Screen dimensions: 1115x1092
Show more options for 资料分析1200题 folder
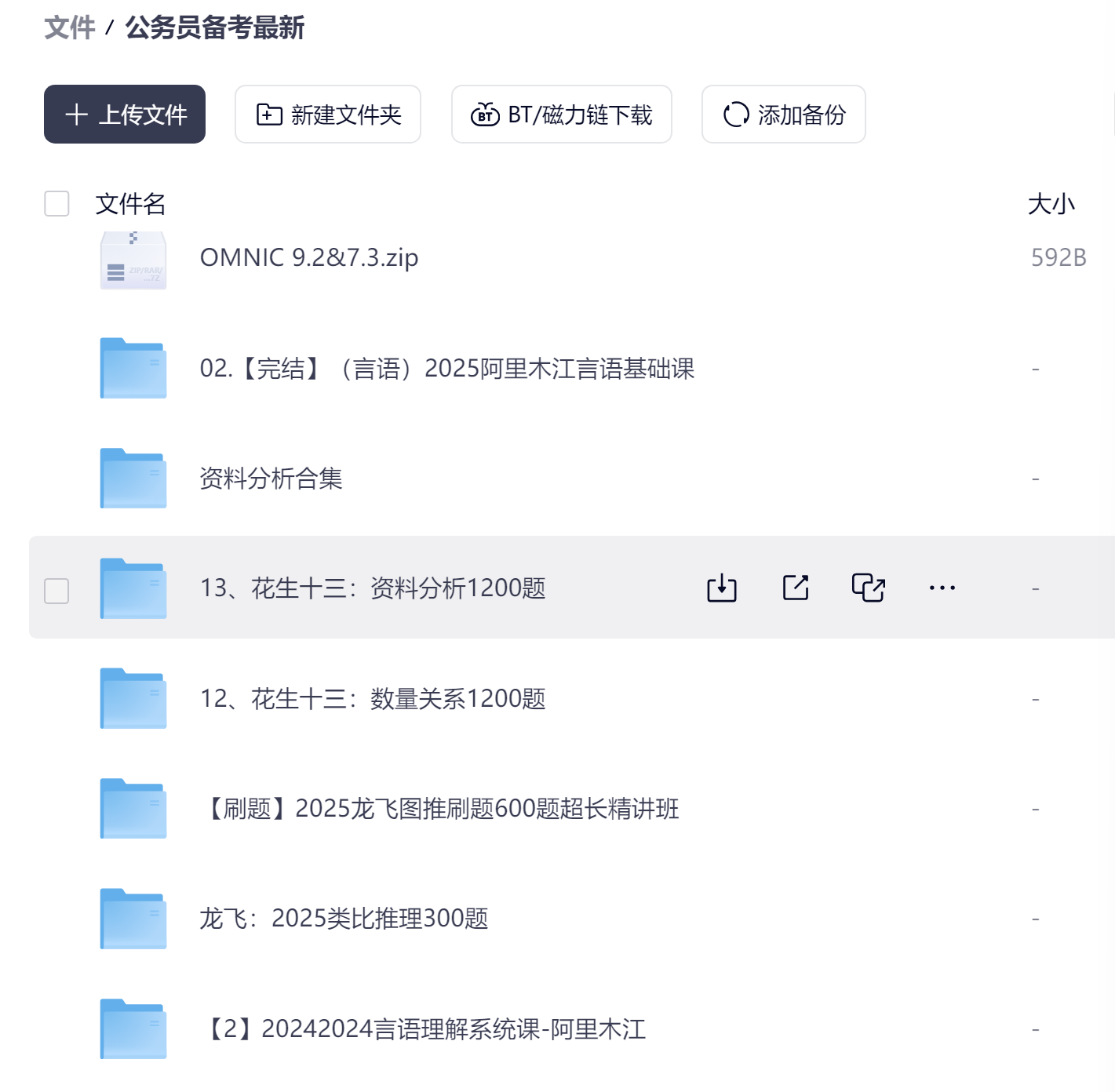942,588
